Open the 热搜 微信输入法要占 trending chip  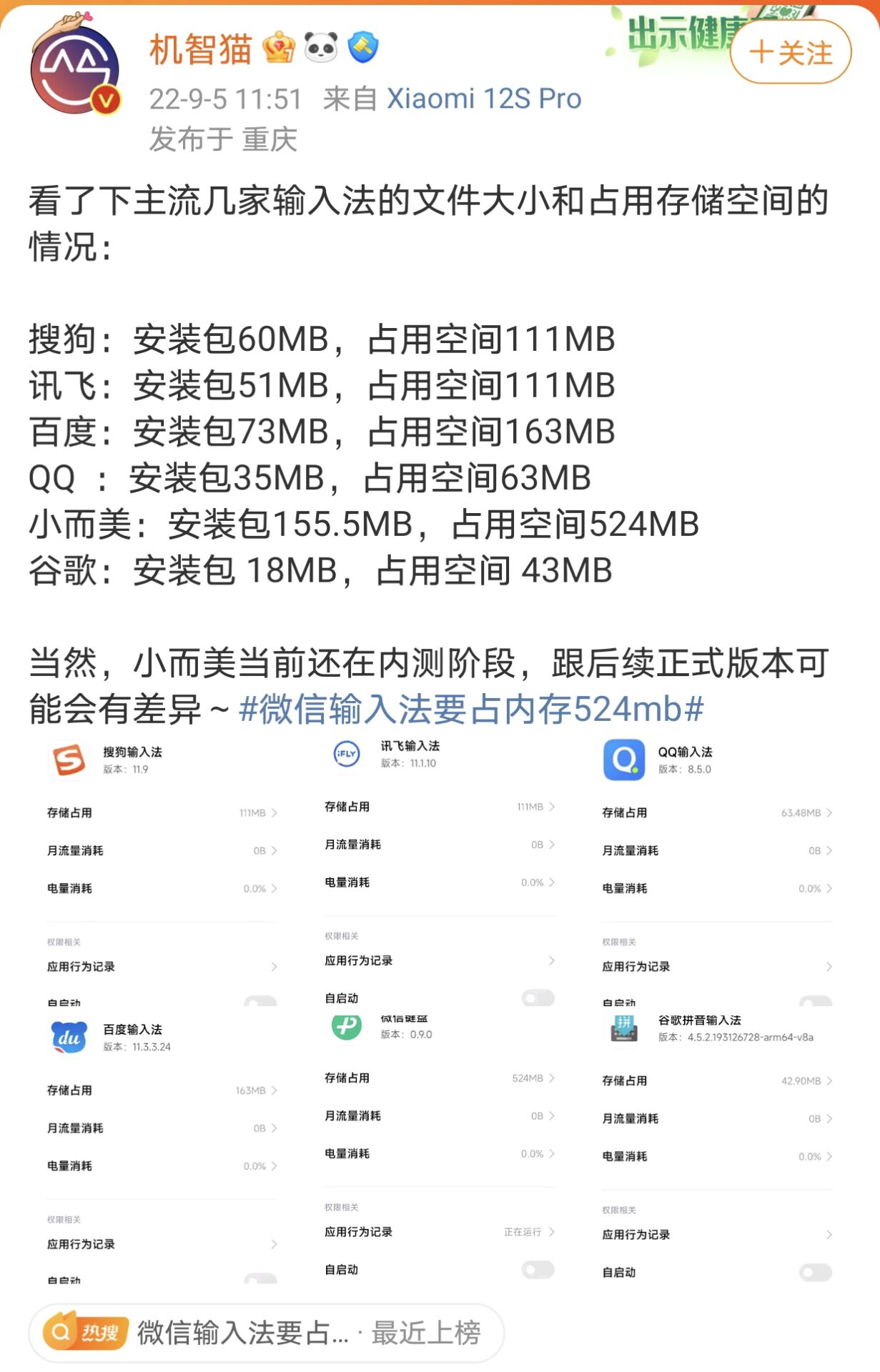(x=266, y=1333)
